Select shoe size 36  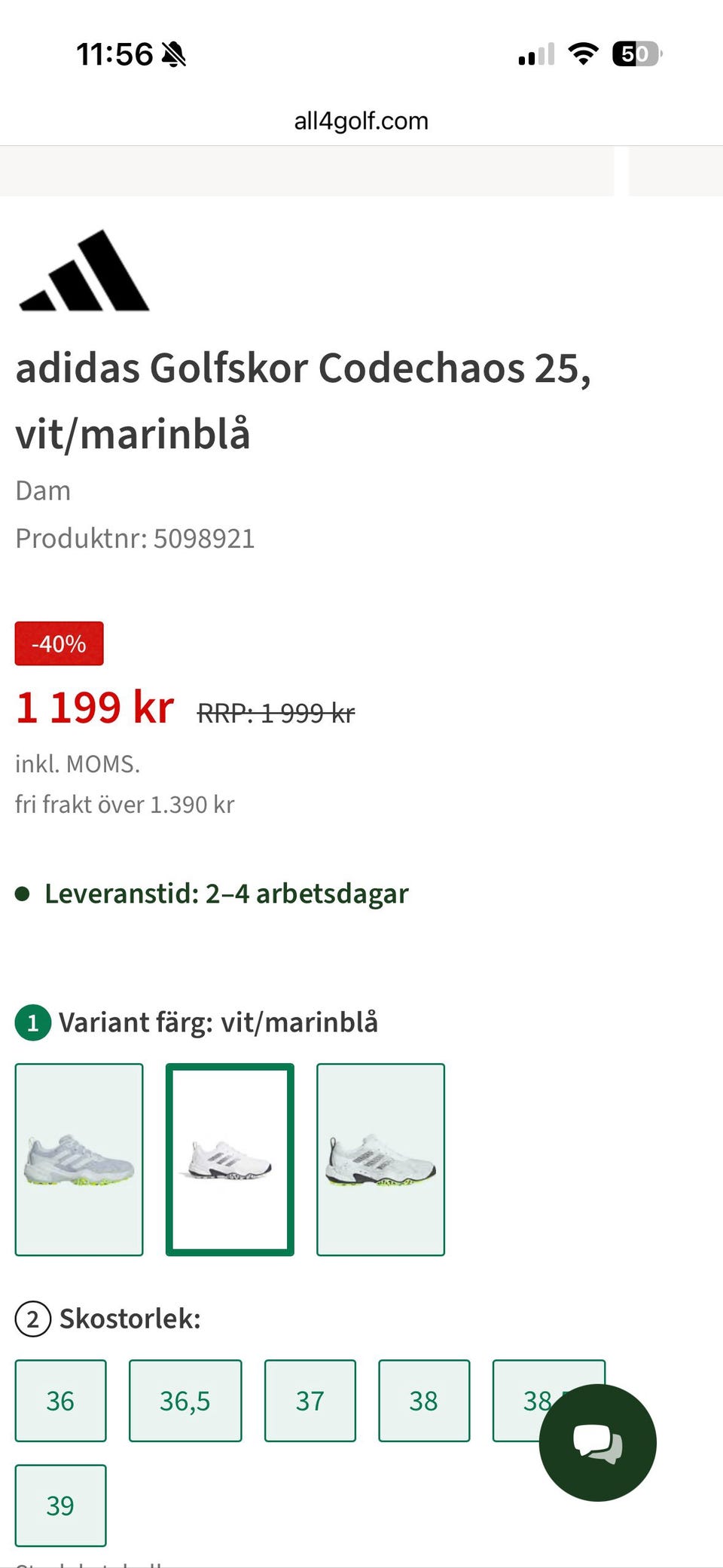pyautogui.click(x=60, y=1401)
